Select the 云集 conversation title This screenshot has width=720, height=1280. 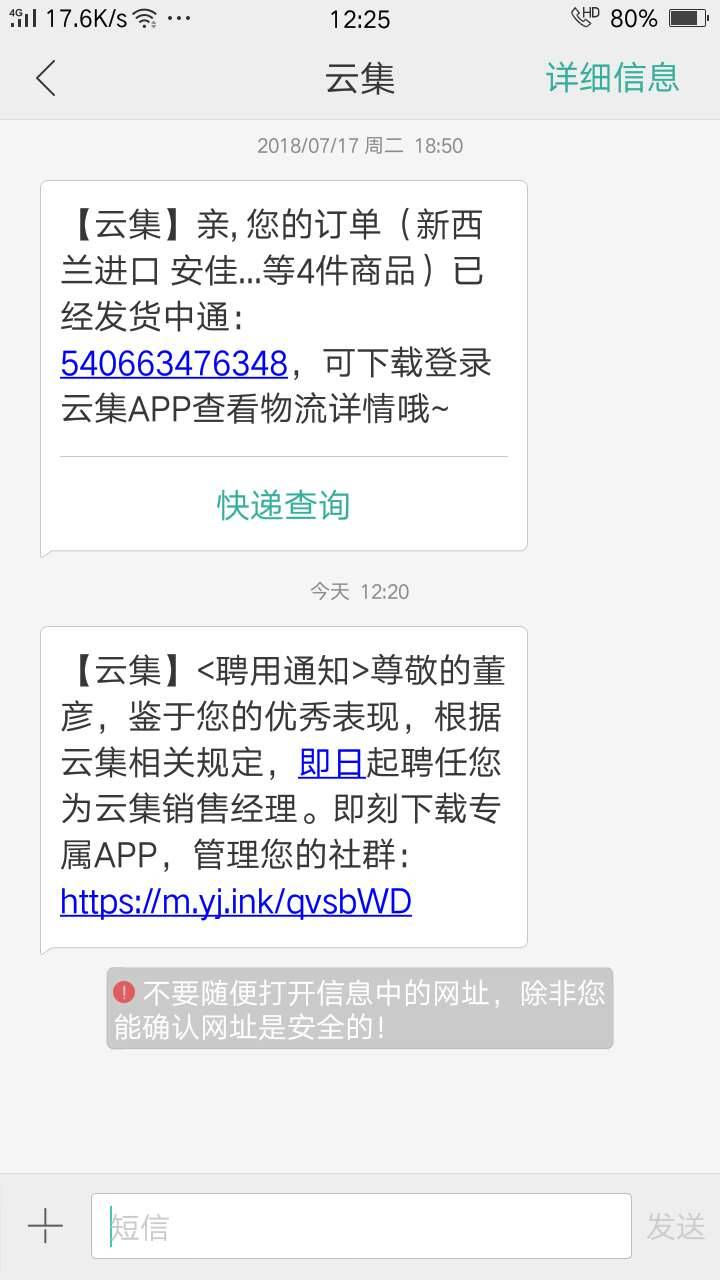click(360, 76)
